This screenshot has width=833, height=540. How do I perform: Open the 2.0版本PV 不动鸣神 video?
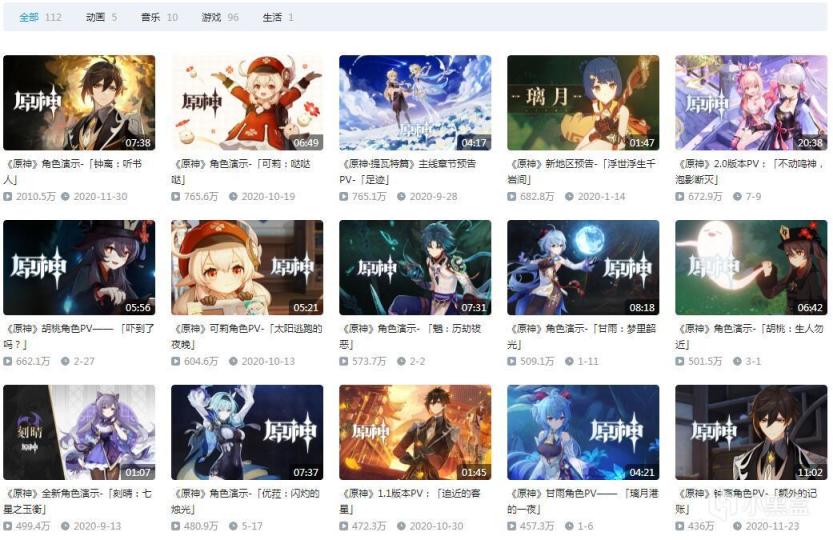751,102
